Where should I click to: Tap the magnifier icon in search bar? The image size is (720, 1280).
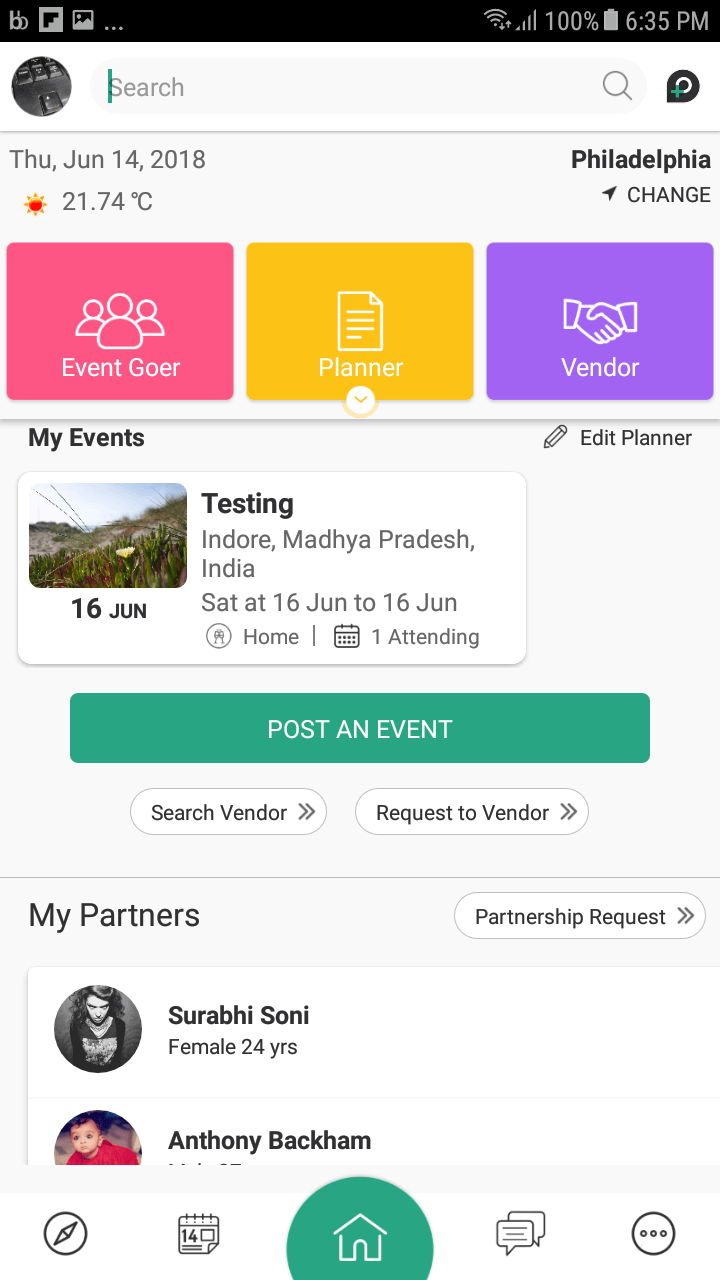coord(617,87)
